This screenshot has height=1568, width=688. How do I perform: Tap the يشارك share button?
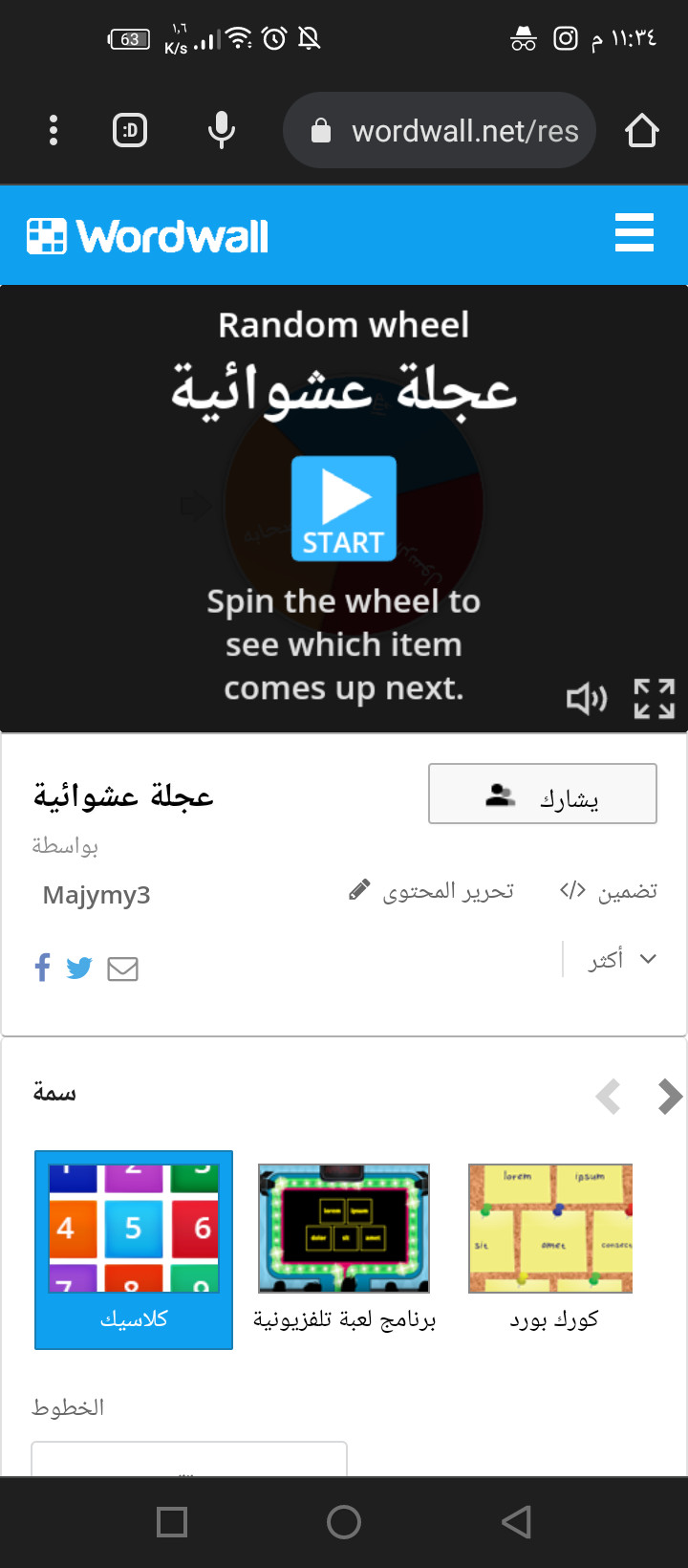click(543, 794)
